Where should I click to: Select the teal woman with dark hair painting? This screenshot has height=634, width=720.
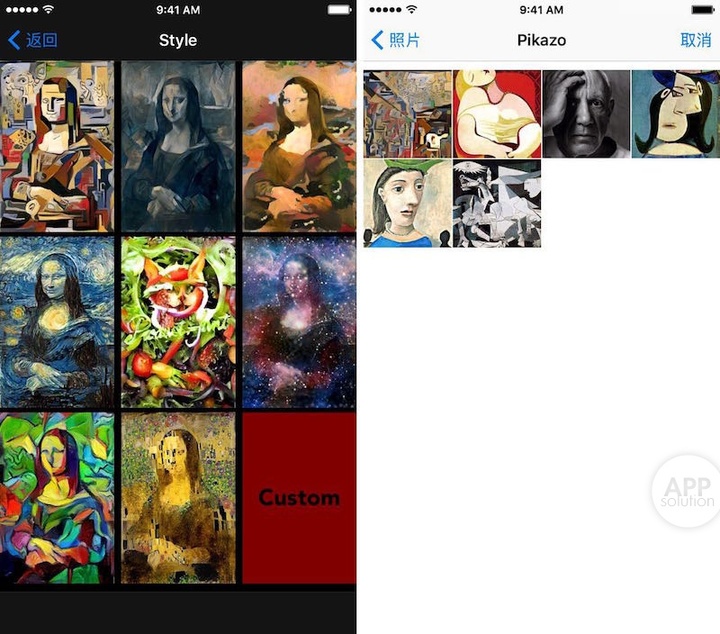click(x=675, y=114)
